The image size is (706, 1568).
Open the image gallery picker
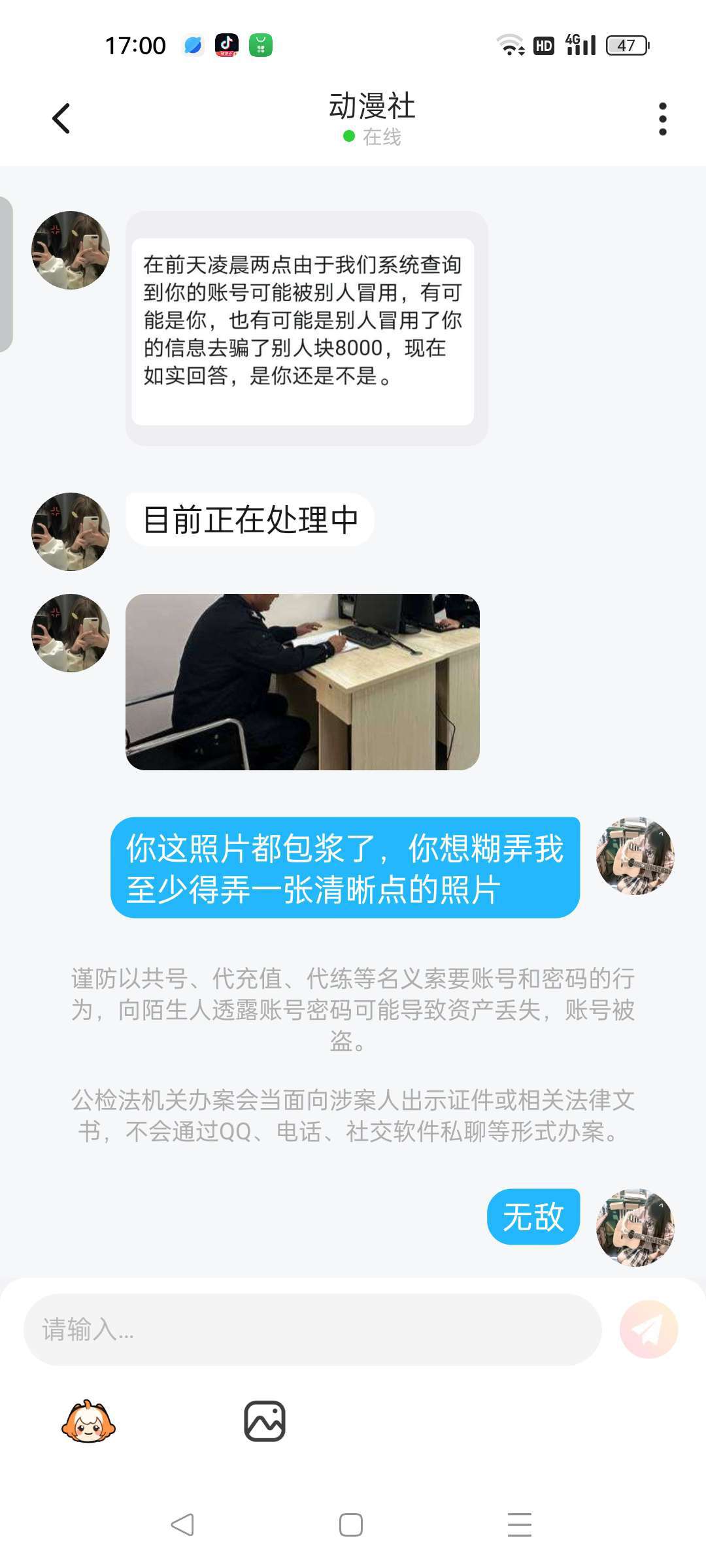coord(265,1421)
